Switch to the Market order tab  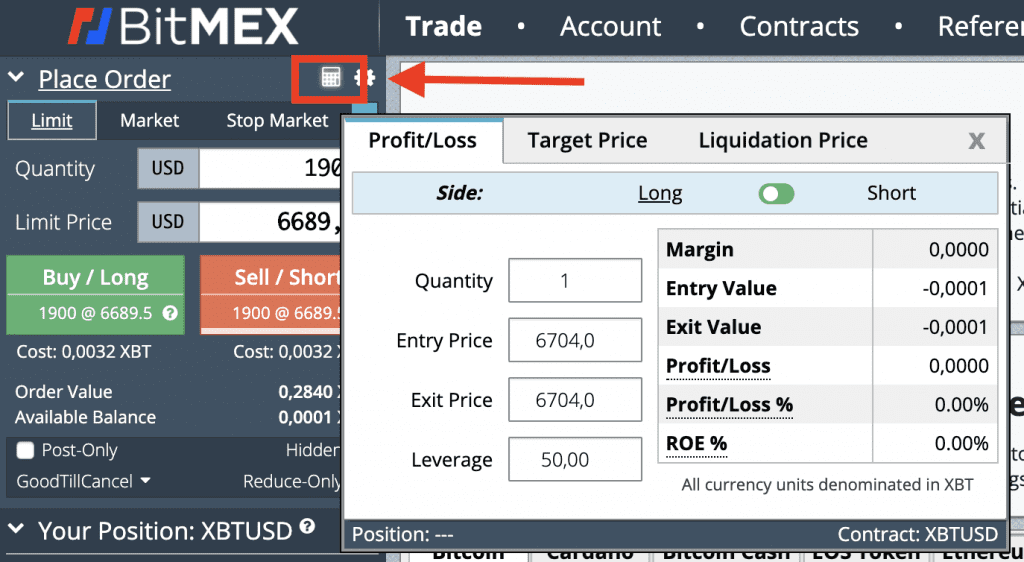coord(149,121)
